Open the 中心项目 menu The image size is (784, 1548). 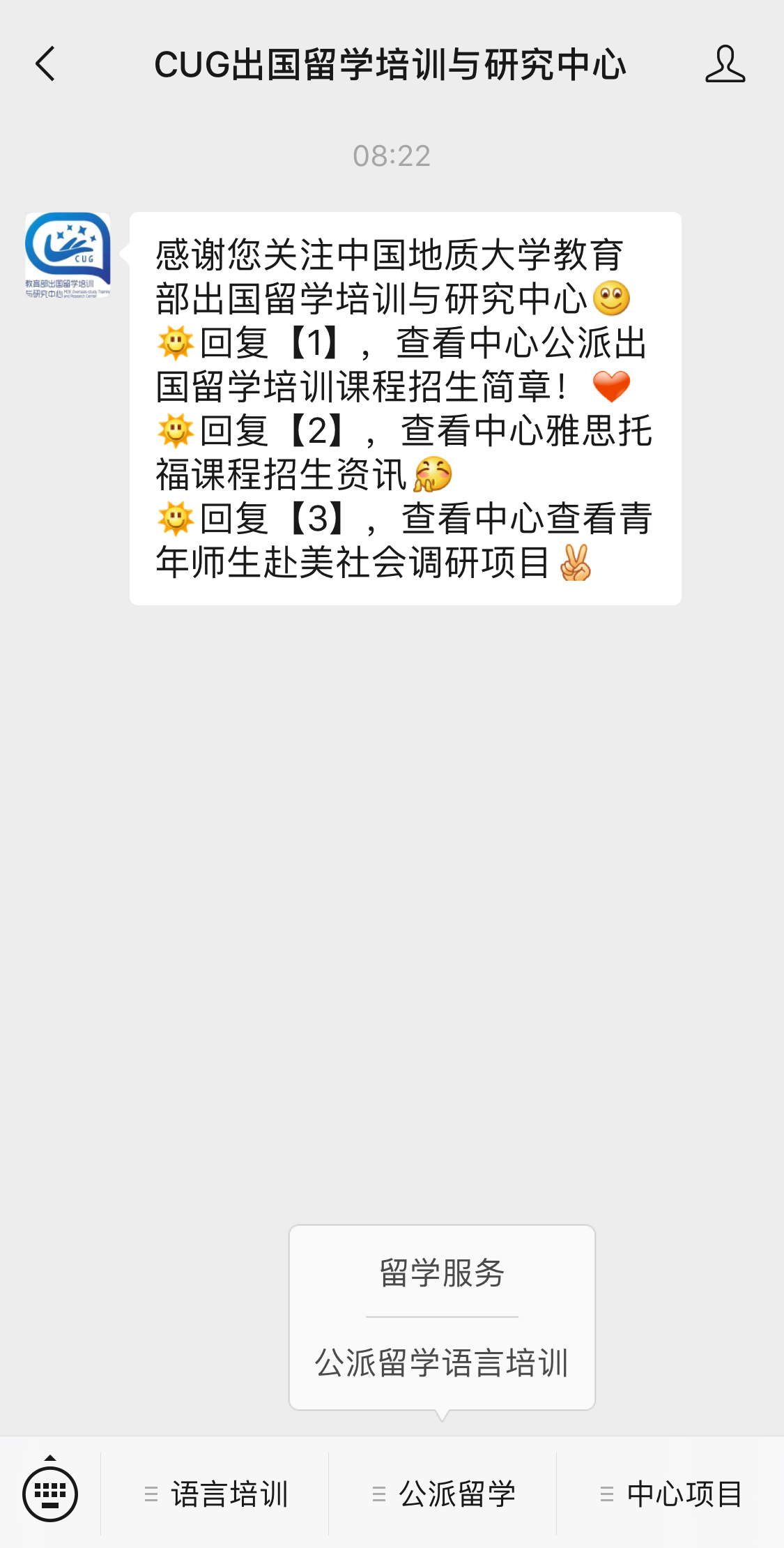(686, 1494)
